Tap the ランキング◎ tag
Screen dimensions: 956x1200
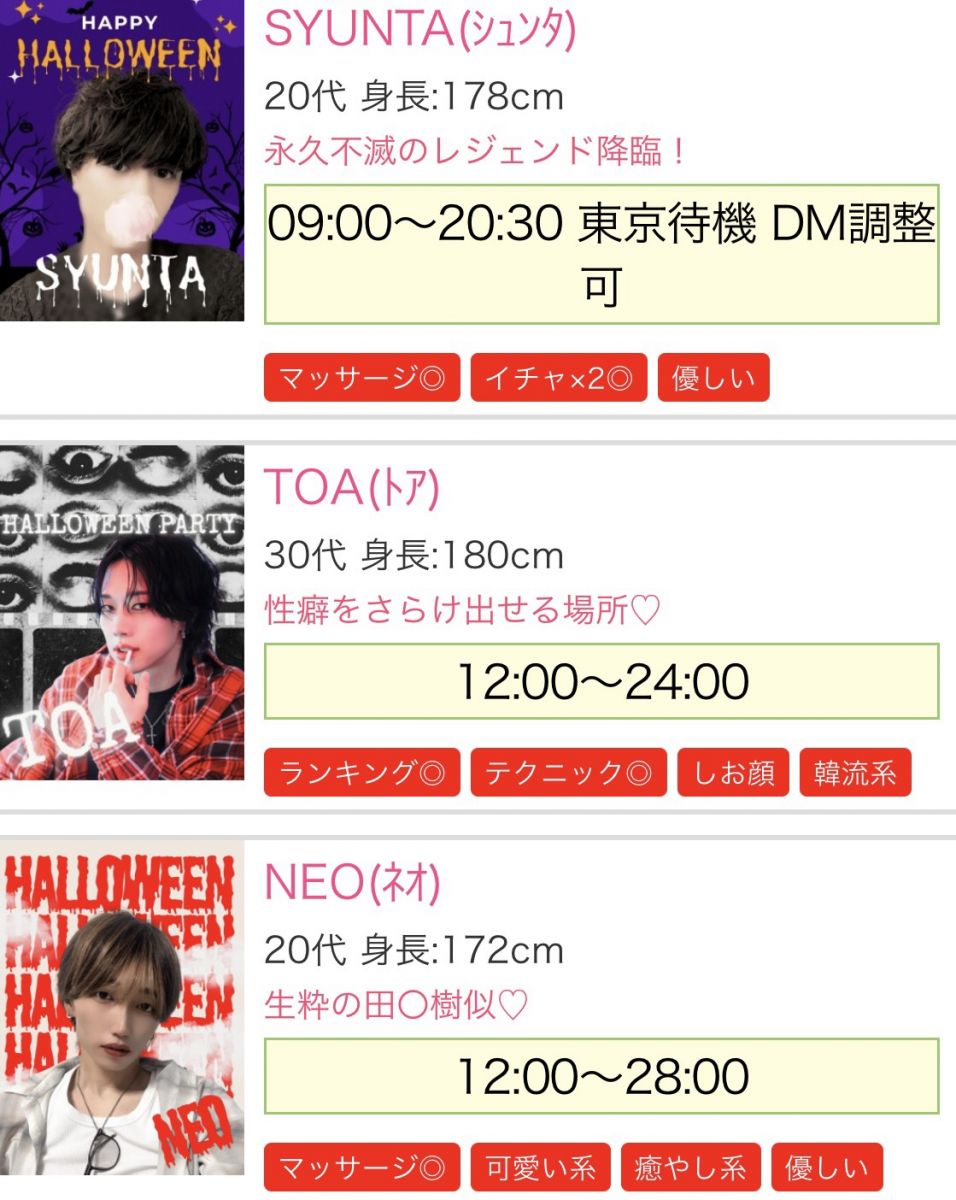point(362,773)
